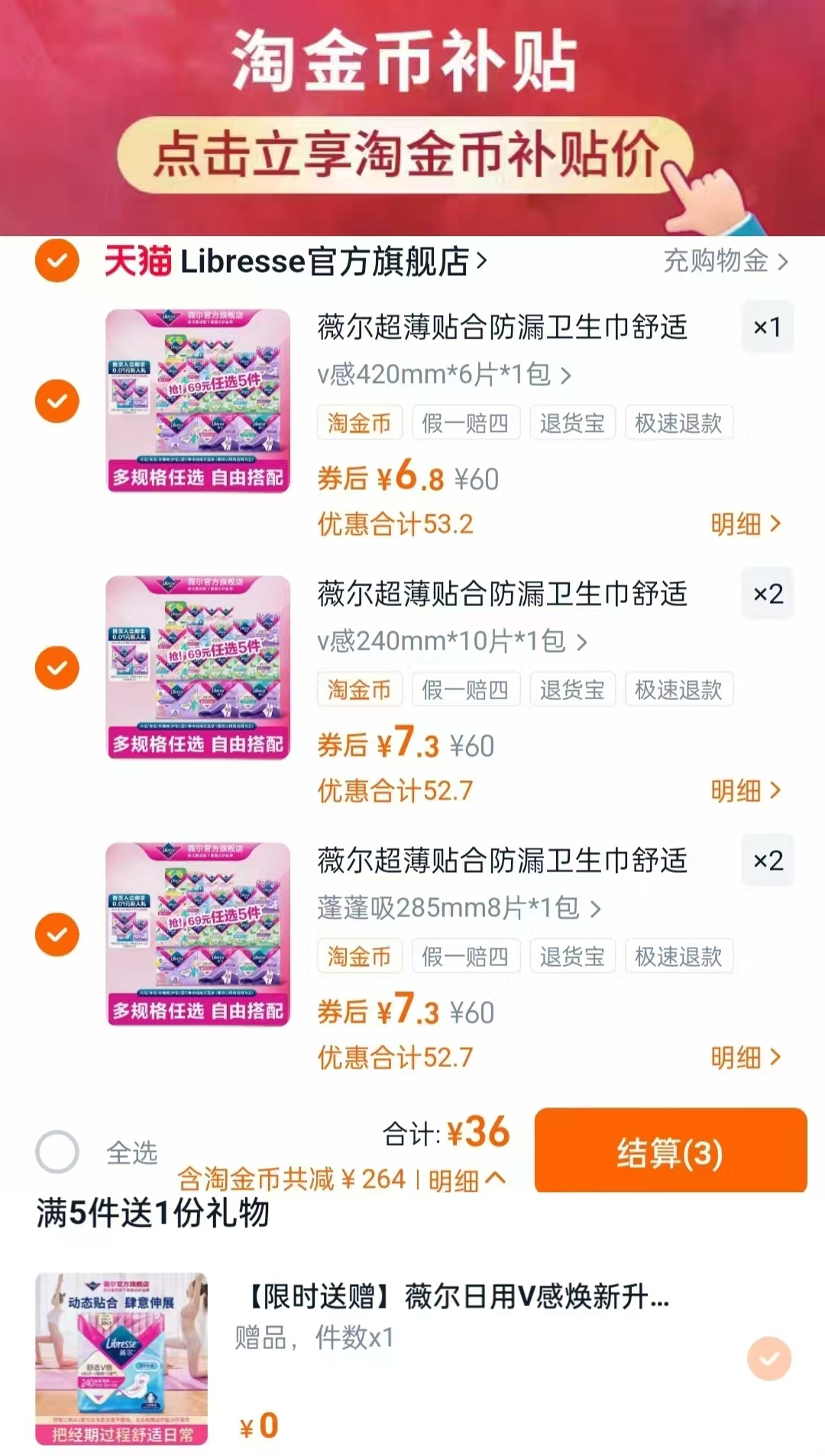Image resolution: width=825 pixels, height=1456 pixels.
Task: Click the 退货宝 badge on the second product
Action: coord(573,689)
